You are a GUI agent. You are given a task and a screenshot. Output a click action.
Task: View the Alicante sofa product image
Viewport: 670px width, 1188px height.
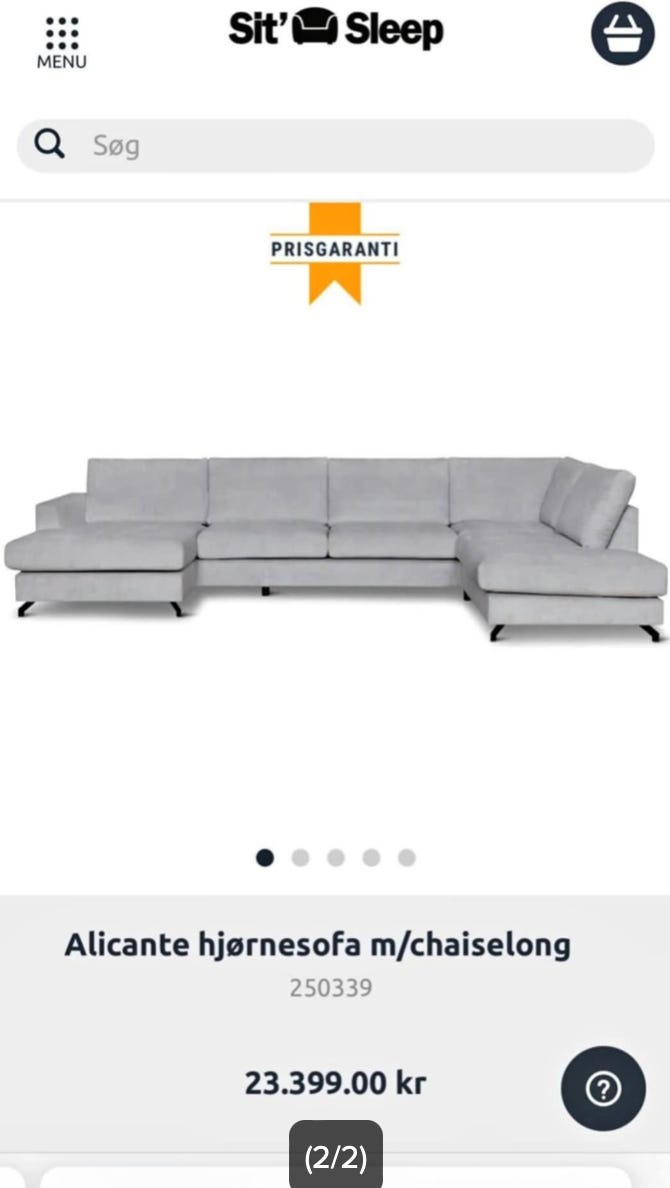pyautogui.click(x=335, y=545)
